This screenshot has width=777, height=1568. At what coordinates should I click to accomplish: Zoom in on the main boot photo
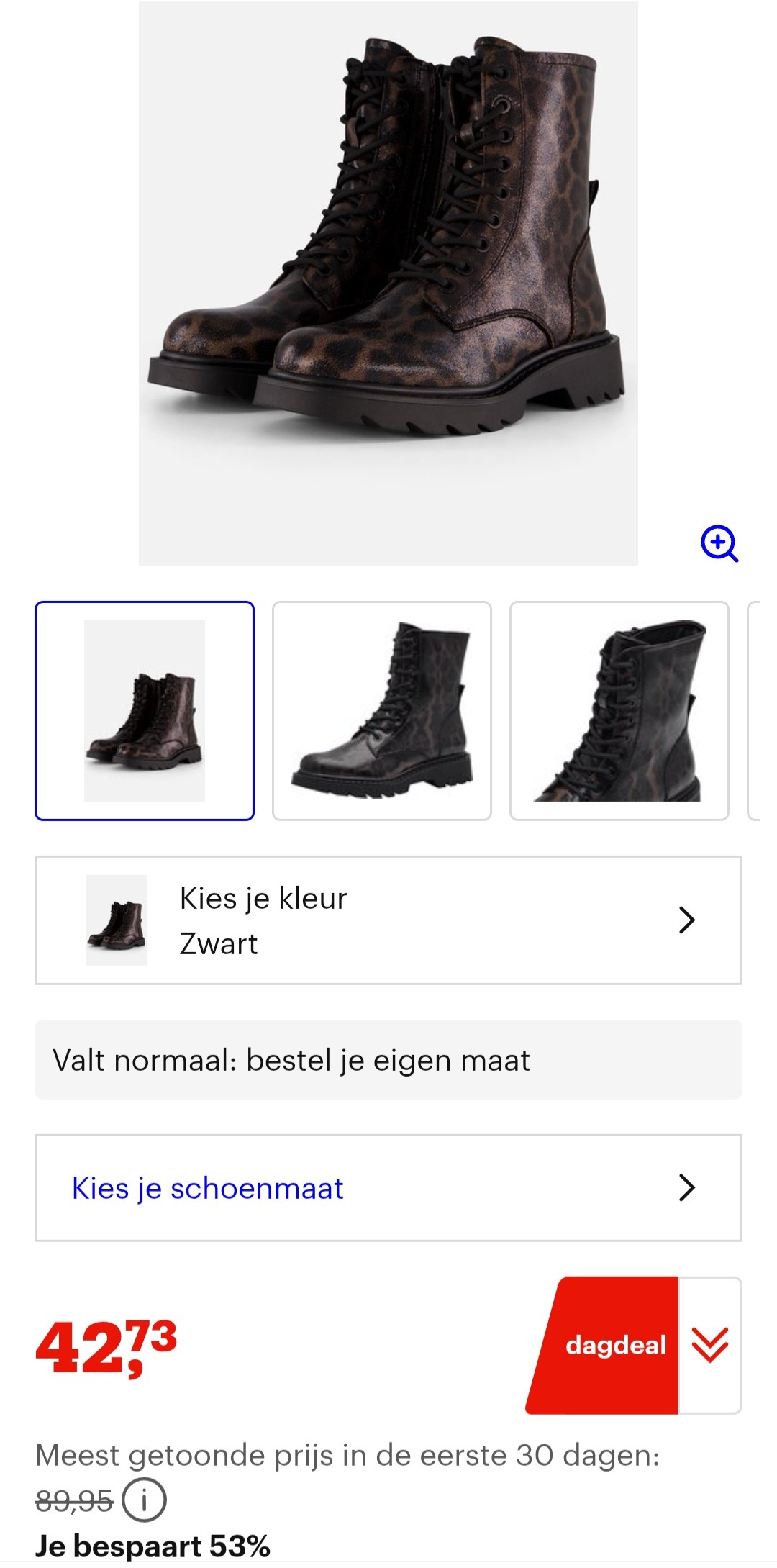719,543
